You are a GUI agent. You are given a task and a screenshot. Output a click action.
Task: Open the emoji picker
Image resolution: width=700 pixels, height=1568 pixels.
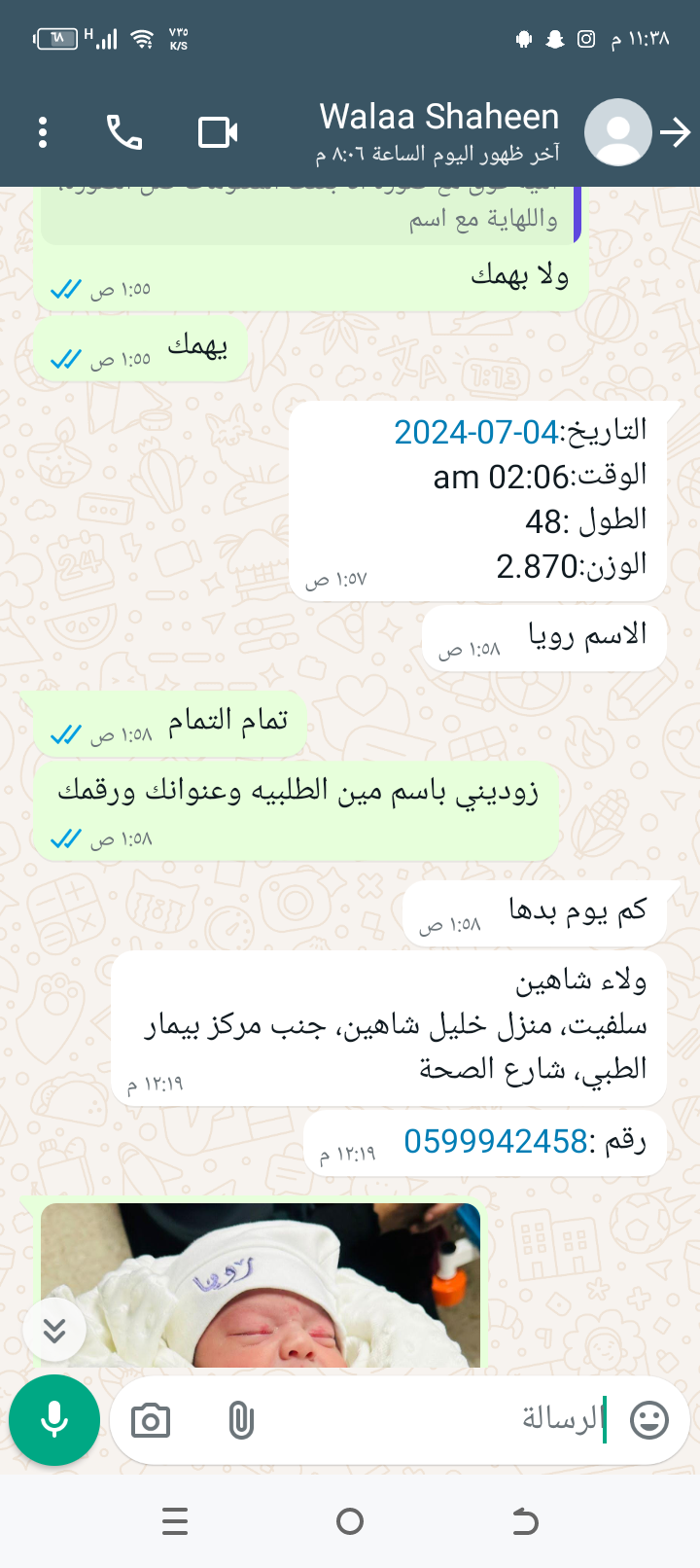click(x=649, y=1420)
